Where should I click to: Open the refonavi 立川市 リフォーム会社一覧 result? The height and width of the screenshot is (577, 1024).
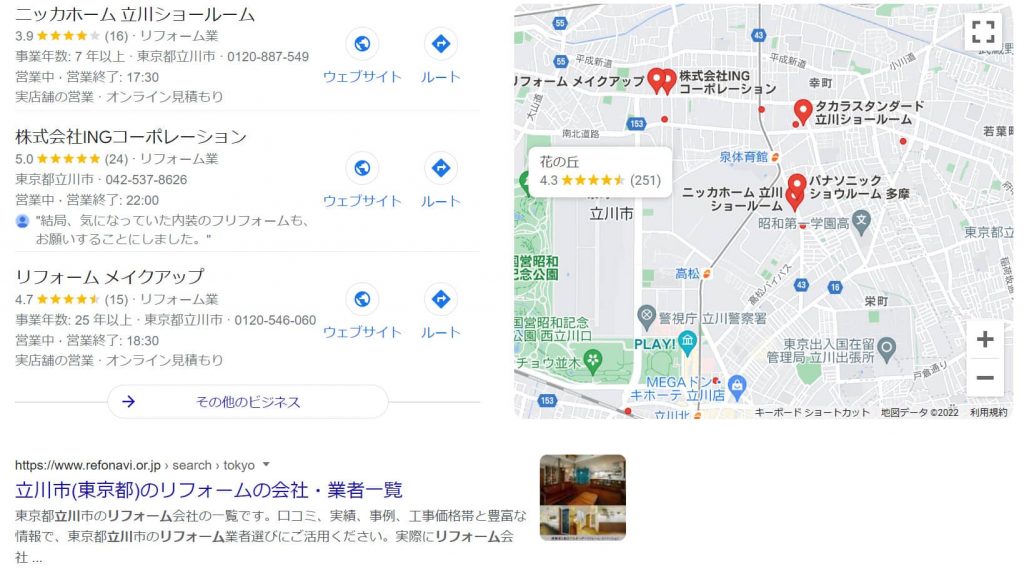coord(208,490)
